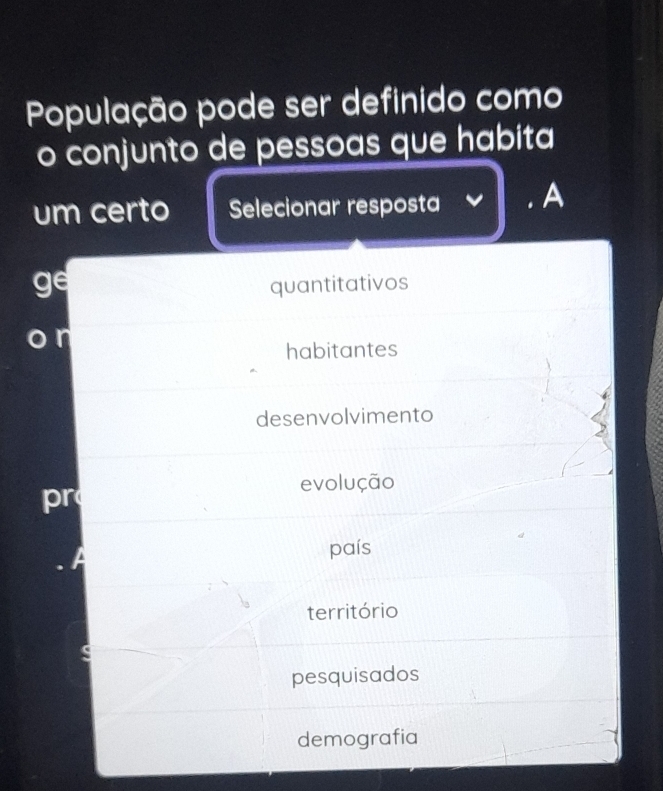Choose demografia as the answer

pos(356,740)
